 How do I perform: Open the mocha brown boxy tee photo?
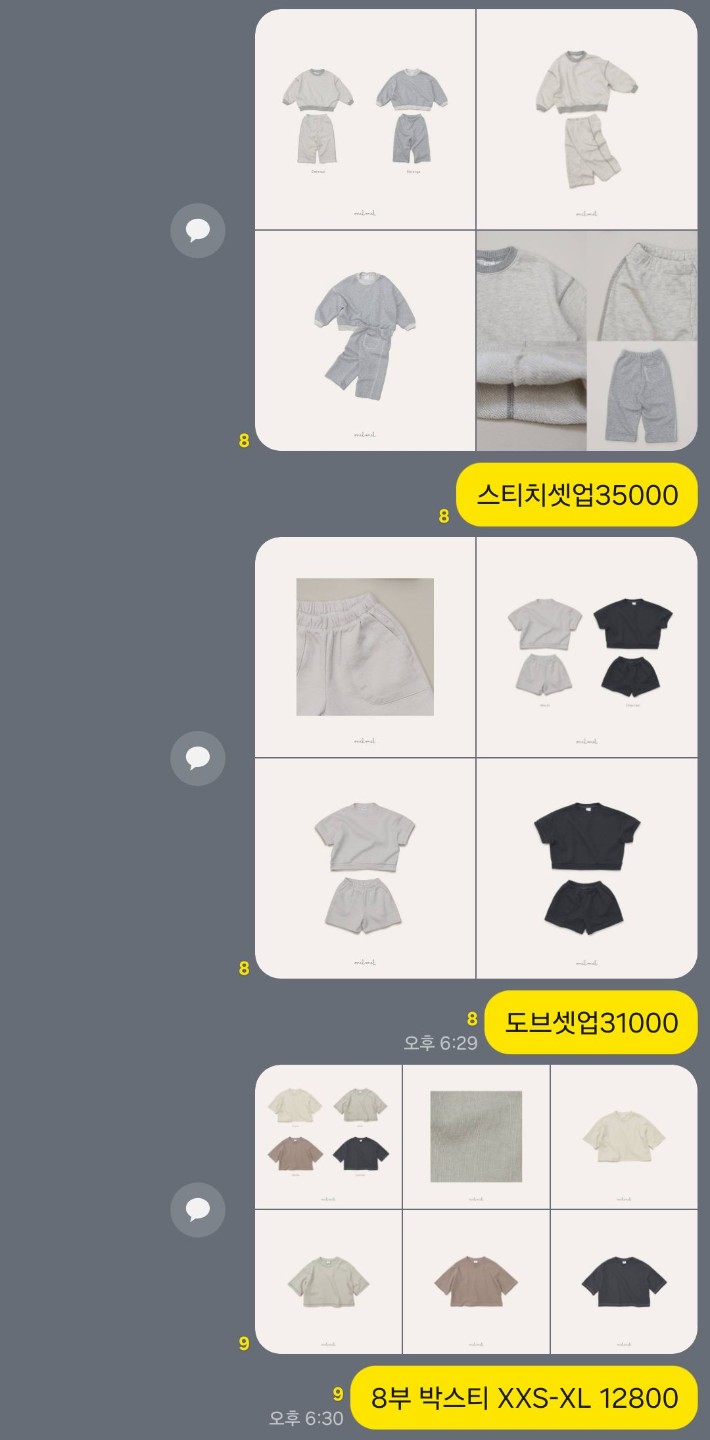pos(476,1282)
